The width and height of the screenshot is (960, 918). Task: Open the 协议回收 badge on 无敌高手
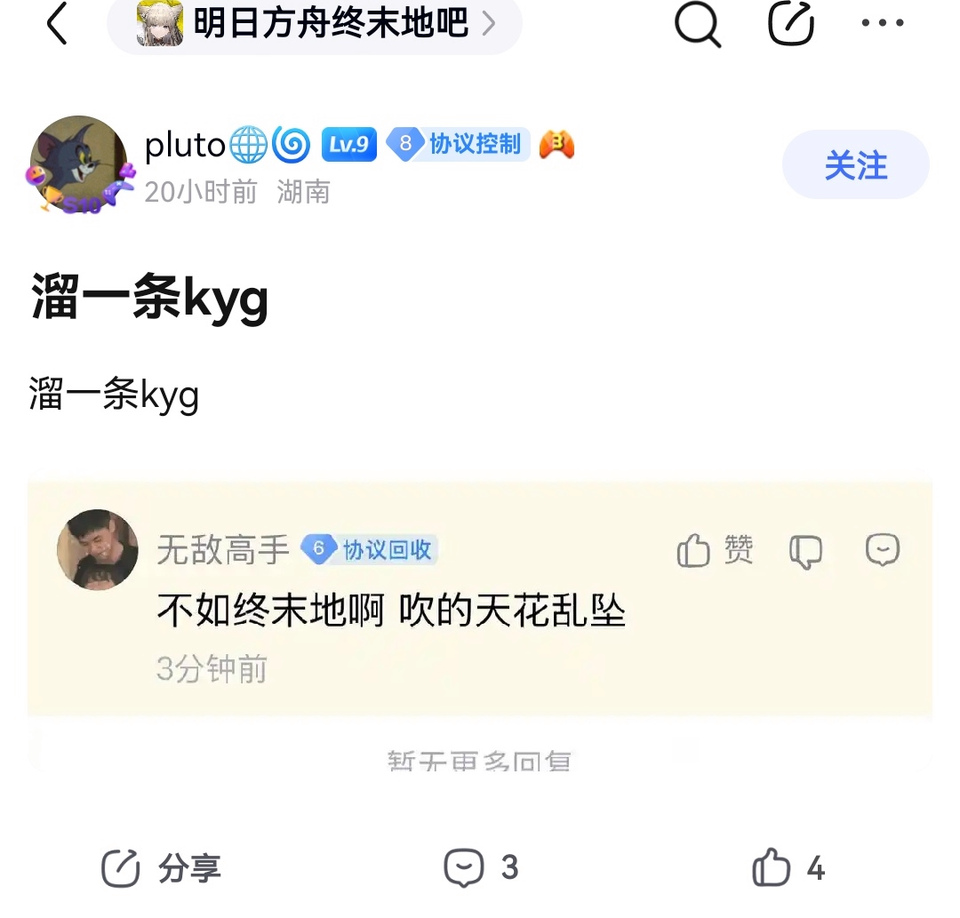click(370, 550)
